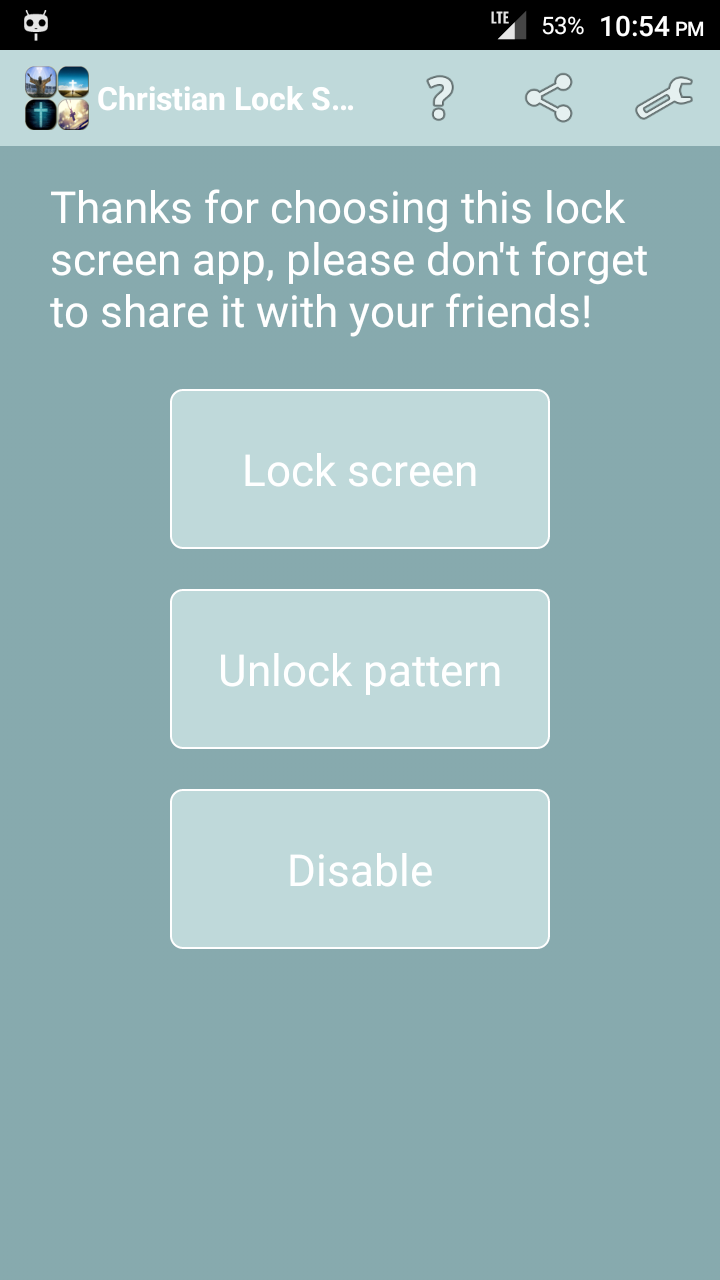720x1280 pixels.
Task: Tap the status bar battery meter at 53%
Action: pos(564,27)
